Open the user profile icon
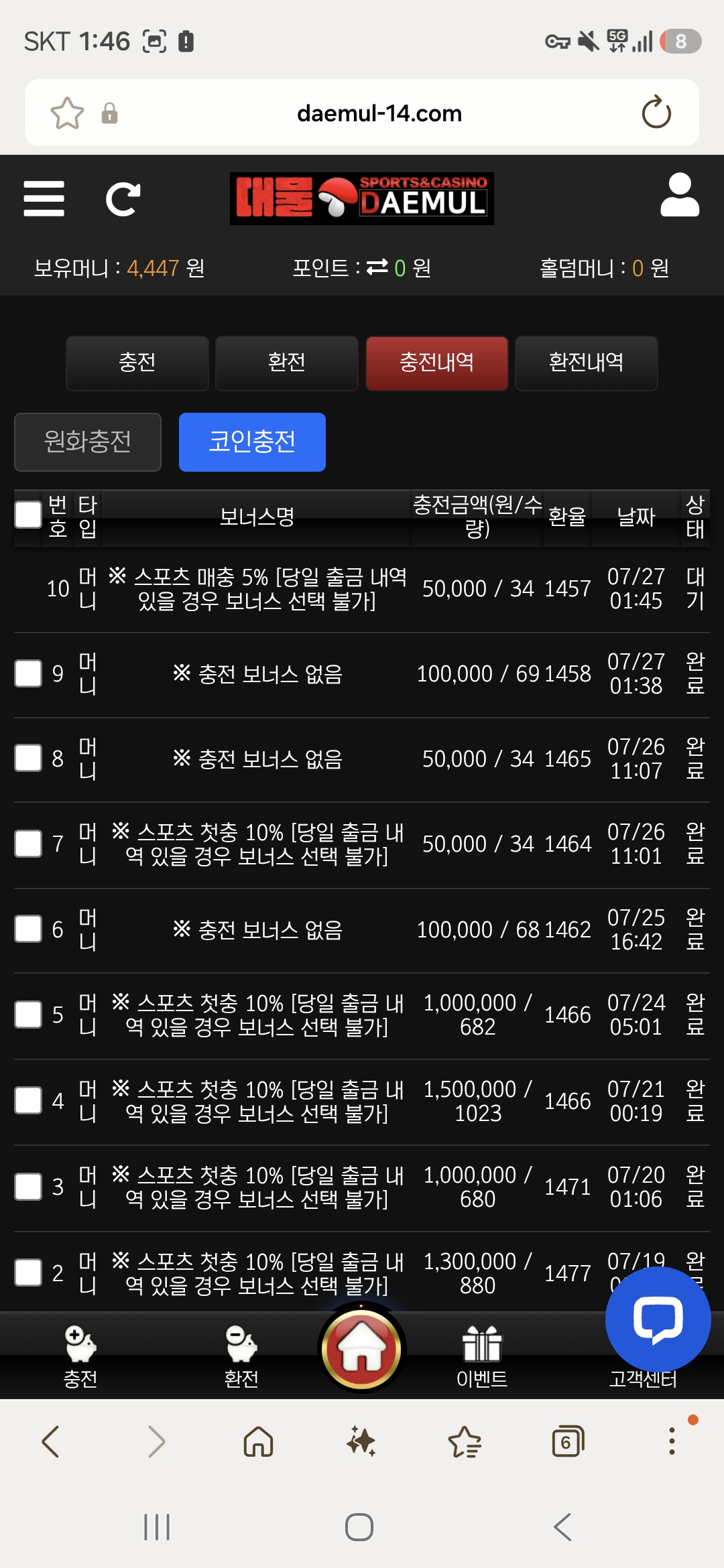Screen dimensions: 724x1568 click(680, 195)
